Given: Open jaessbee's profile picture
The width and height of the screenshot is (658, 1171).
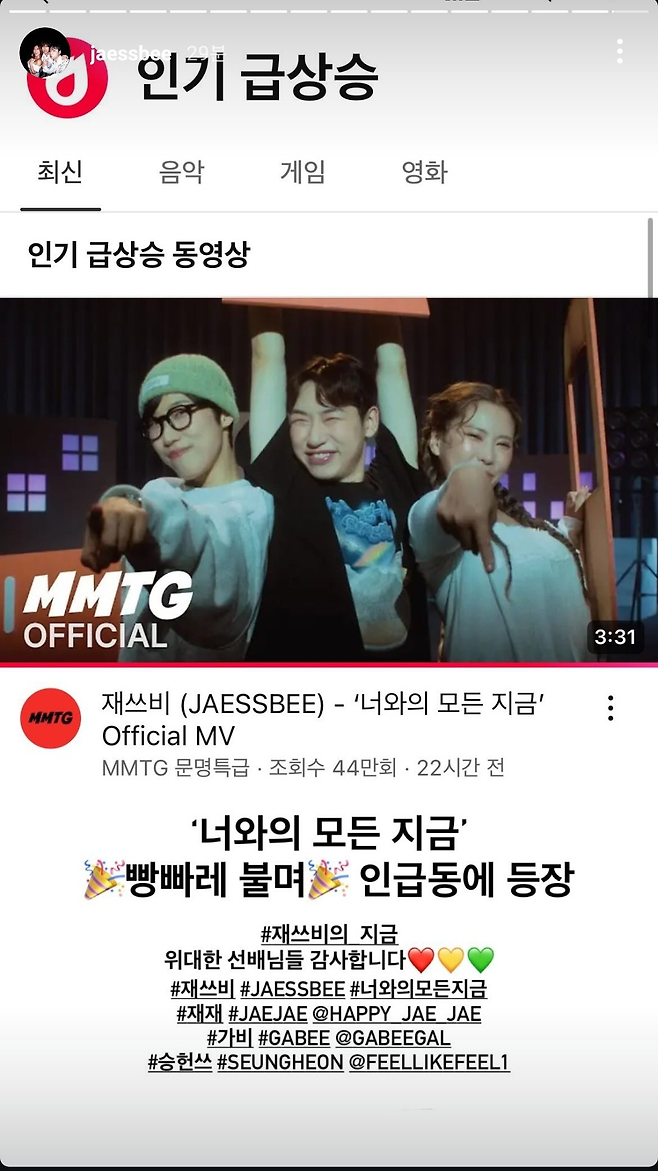Looking at the screenshot, I should pyautogui.click(x=44, y=53).
